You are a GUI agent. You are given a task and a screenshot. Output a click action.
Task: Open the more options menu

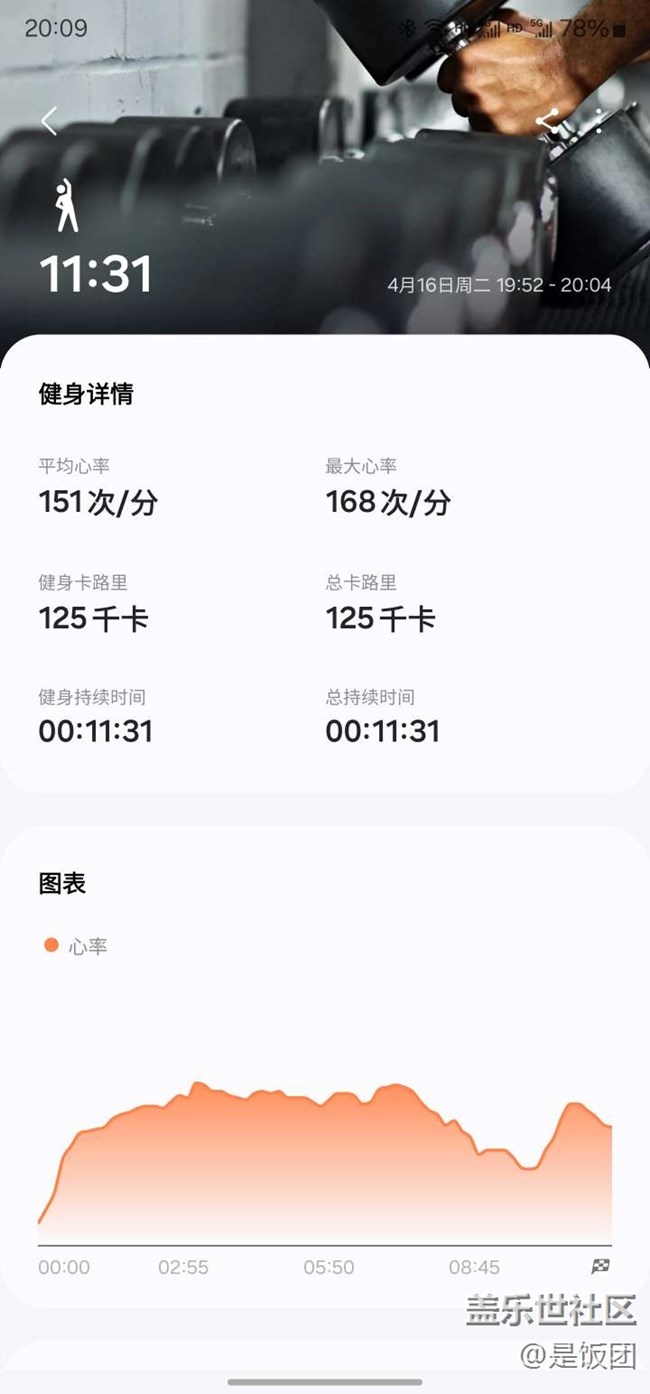[599, 121]
